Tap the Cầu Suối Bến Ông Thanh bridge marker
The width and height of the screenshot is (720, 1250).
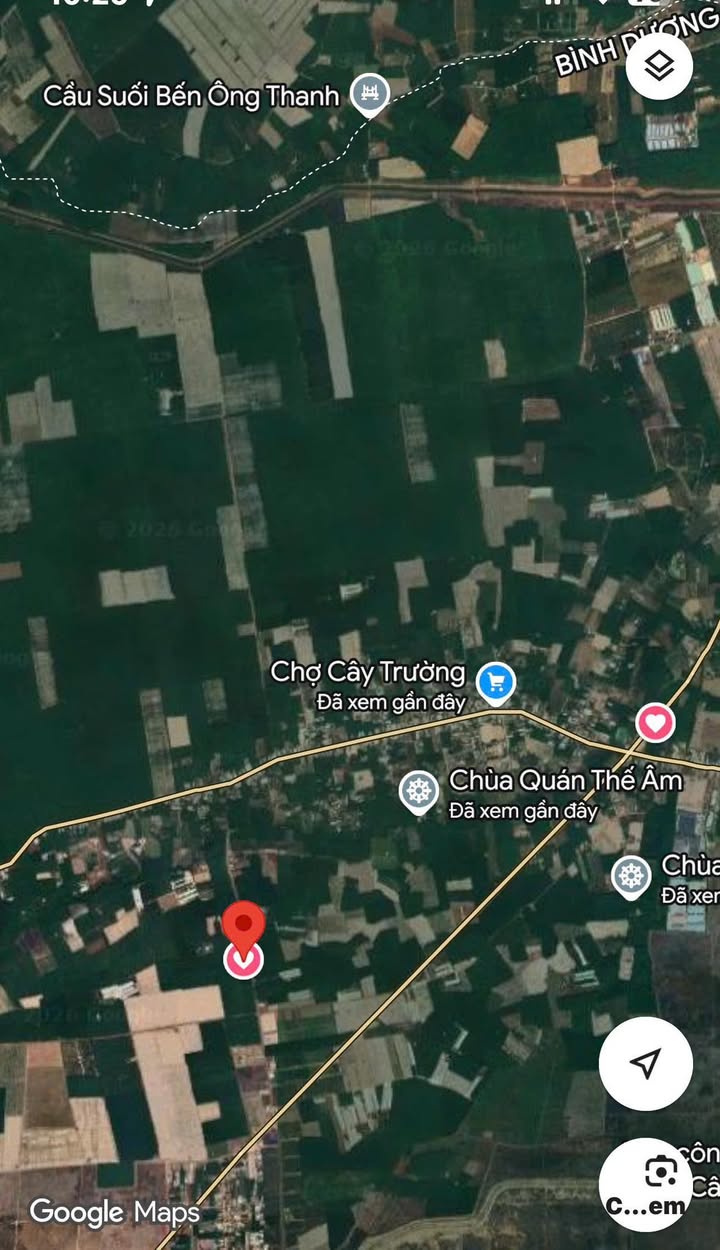pos(370,96)
